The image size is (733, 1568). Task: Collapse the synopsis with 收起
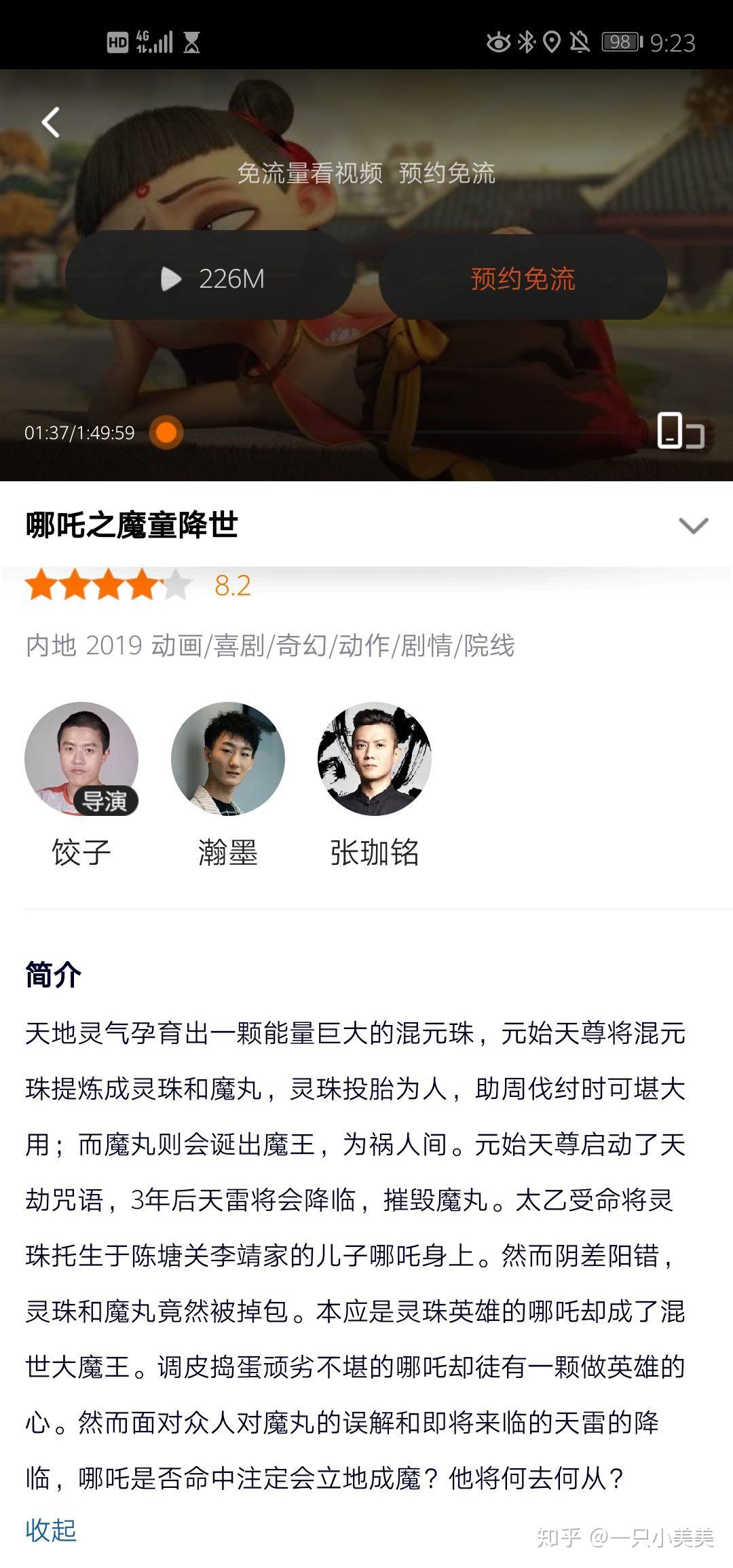(x=51, y=1530)
